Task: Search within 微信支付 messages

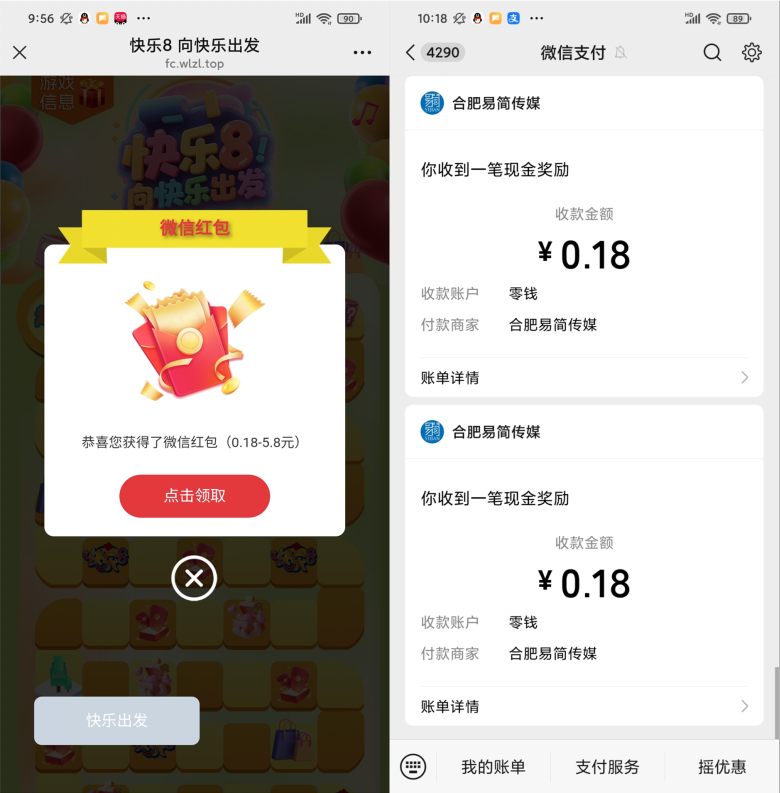Action: pyautogui.click(x=712, y=53)
